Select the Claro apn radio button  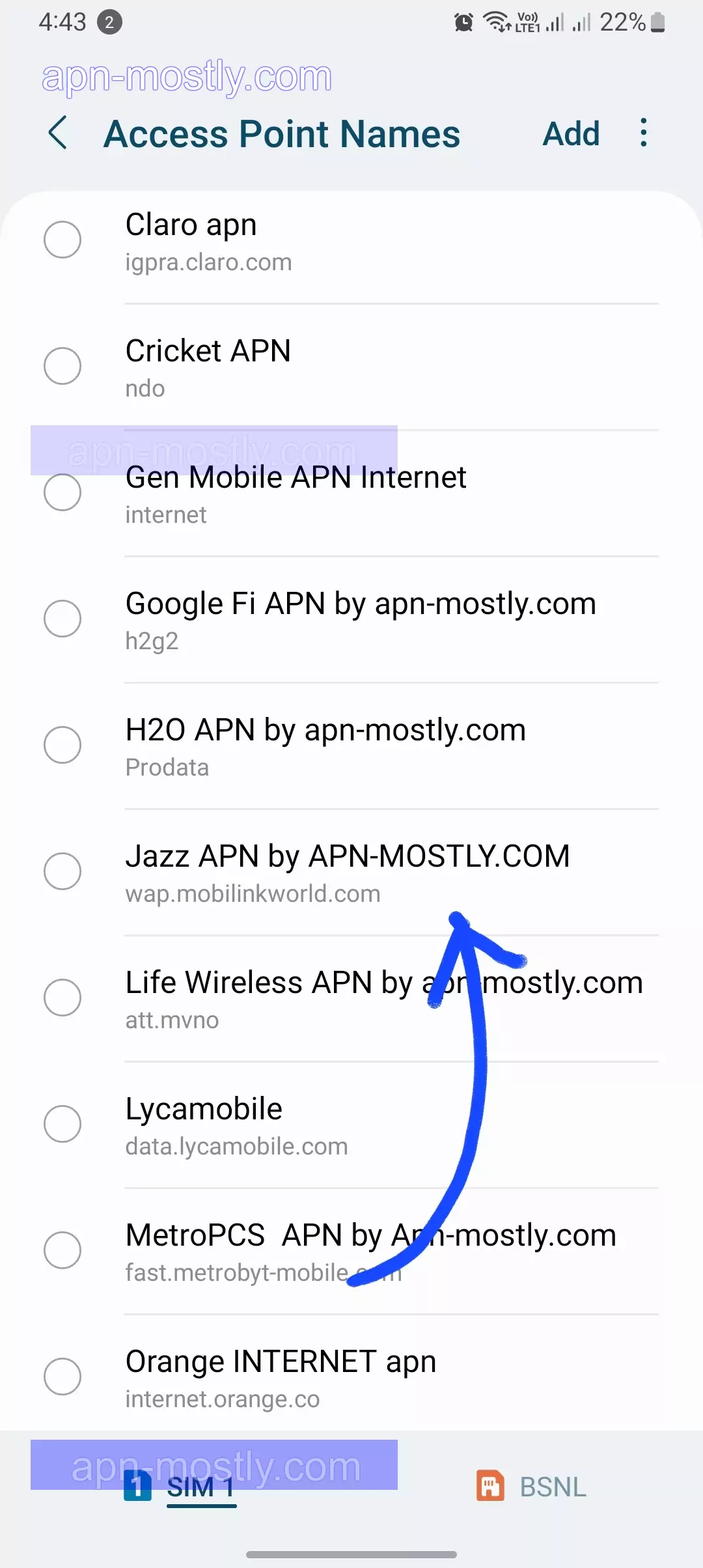pyautogui.click(x=62, y=240)
